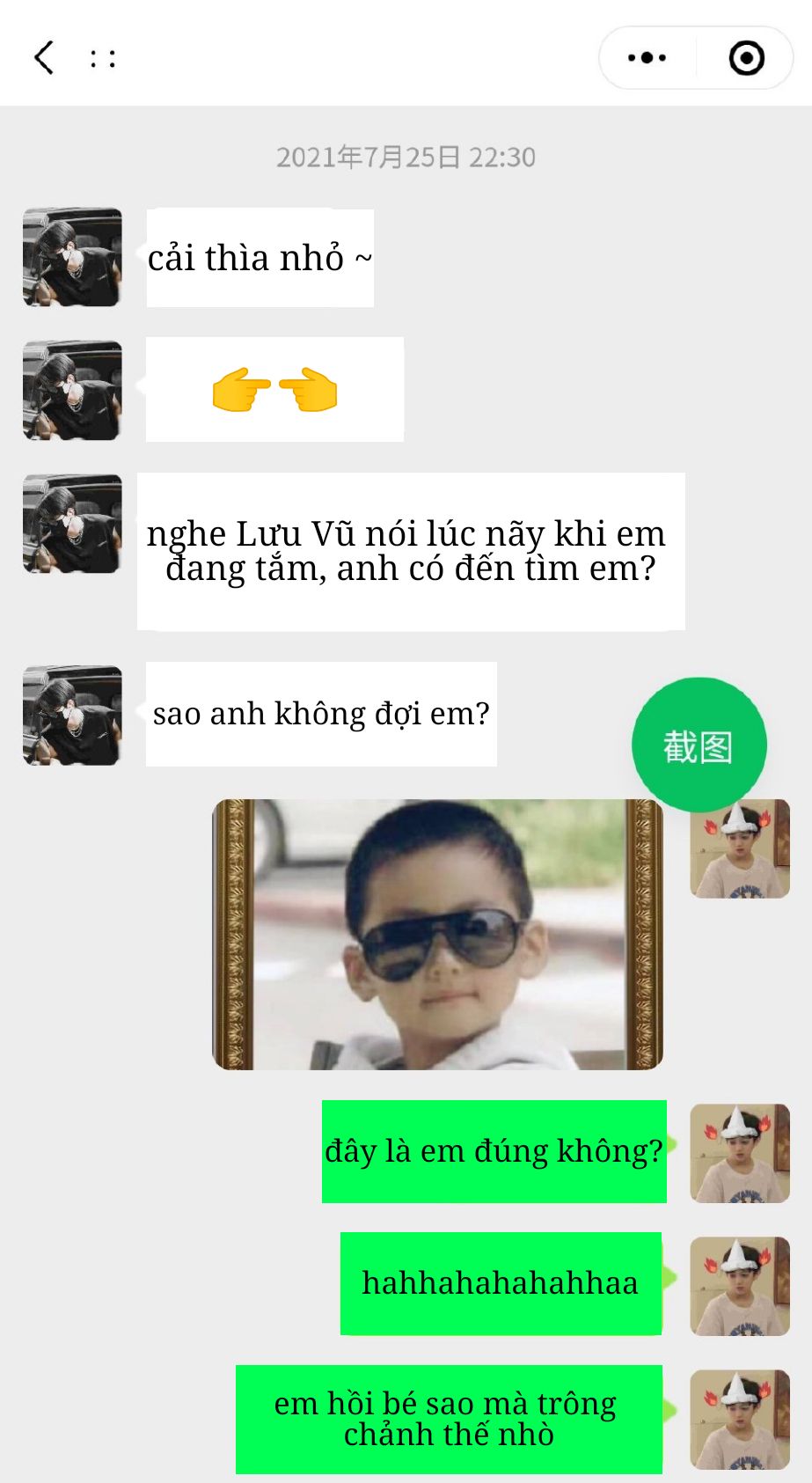
Task: Open the three-dot more menu
Action: [x=647, y=58]
